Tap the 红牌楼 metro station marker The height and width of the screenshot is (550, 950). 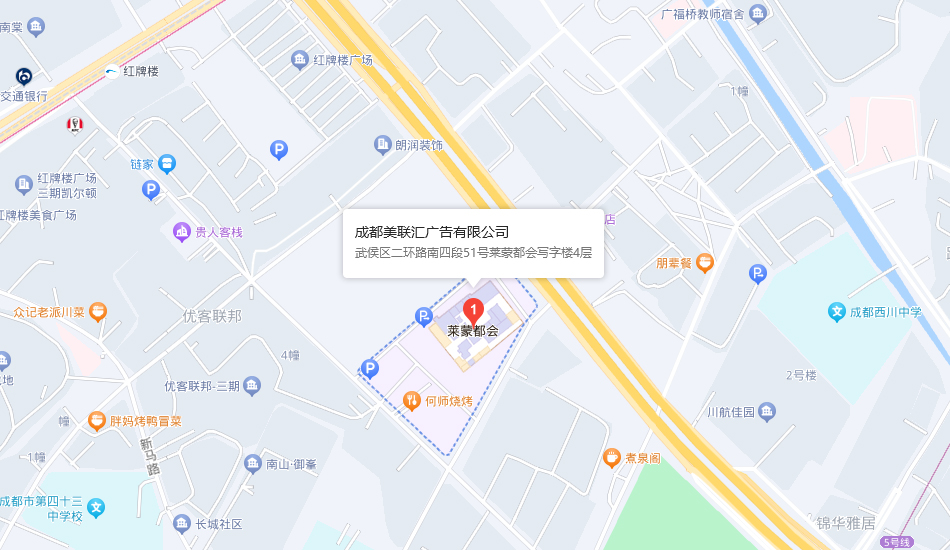pos(111,71)
